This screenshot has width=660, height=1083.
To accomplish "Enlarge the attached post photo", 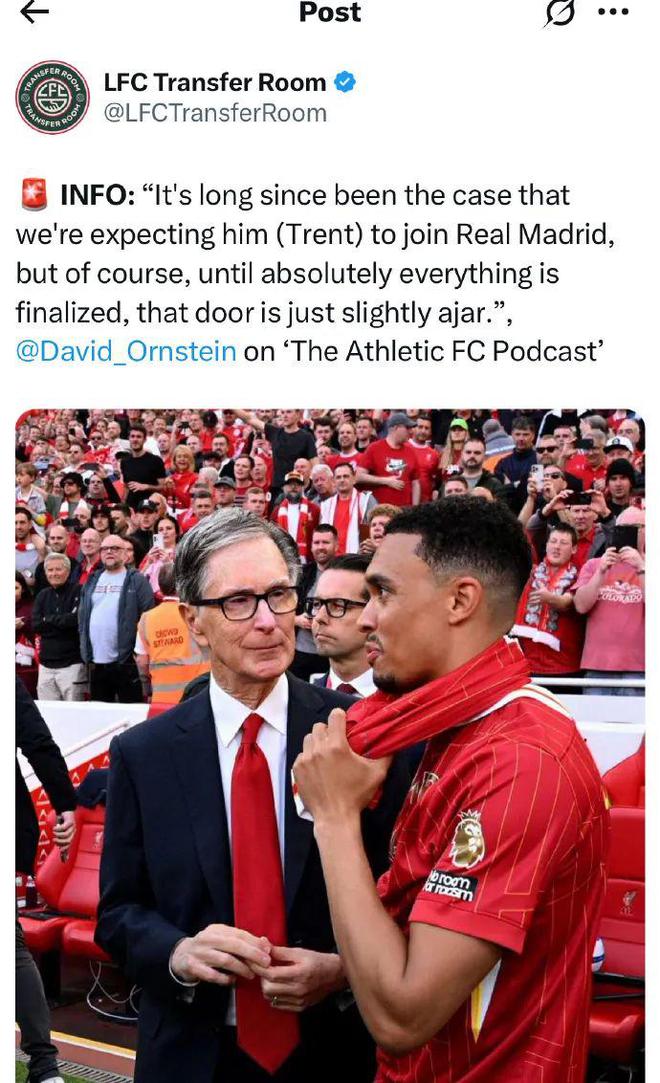I will [330, 745].
